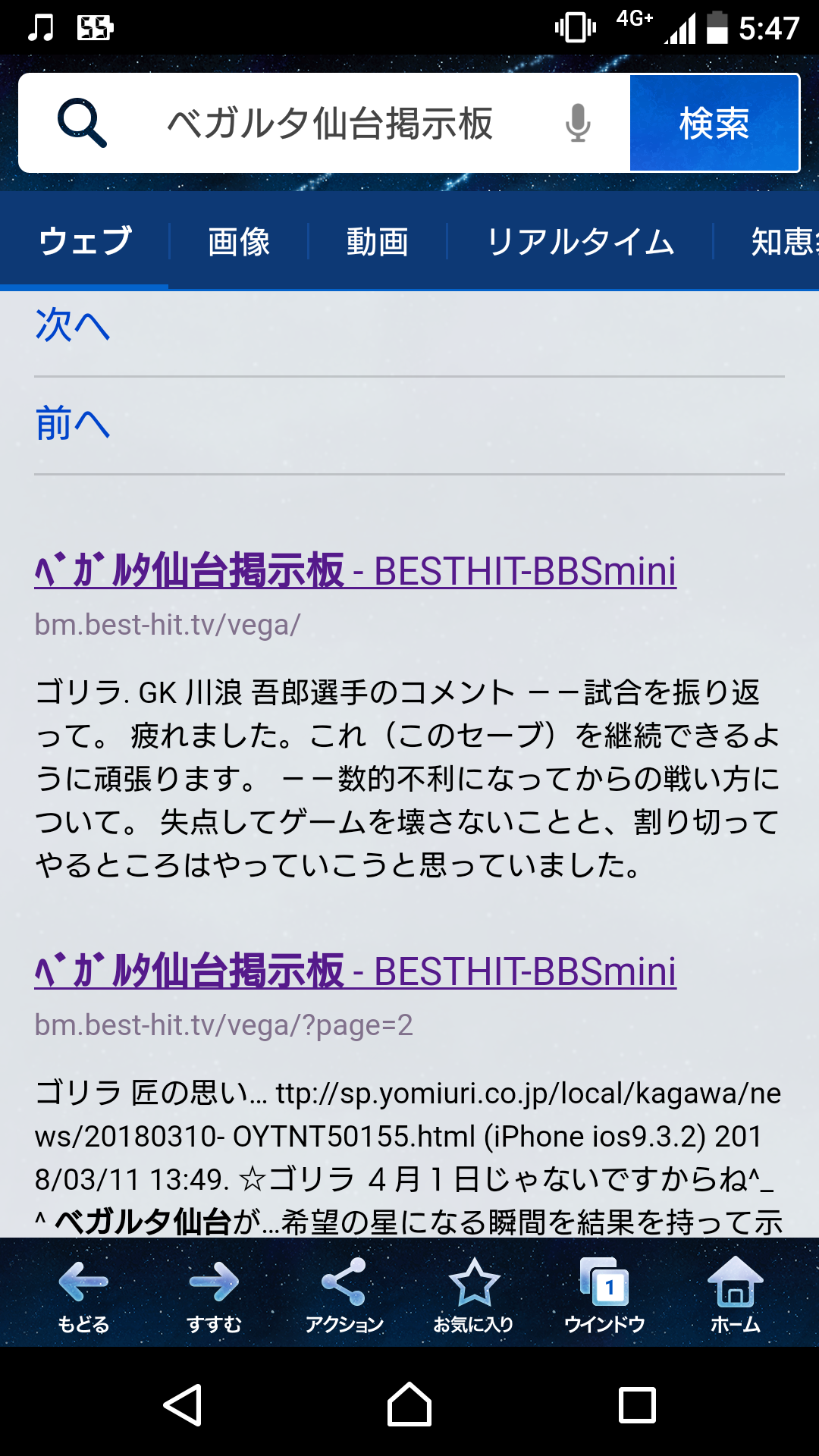Tap the search field with ベガルタ仙台掲示板

330,123
